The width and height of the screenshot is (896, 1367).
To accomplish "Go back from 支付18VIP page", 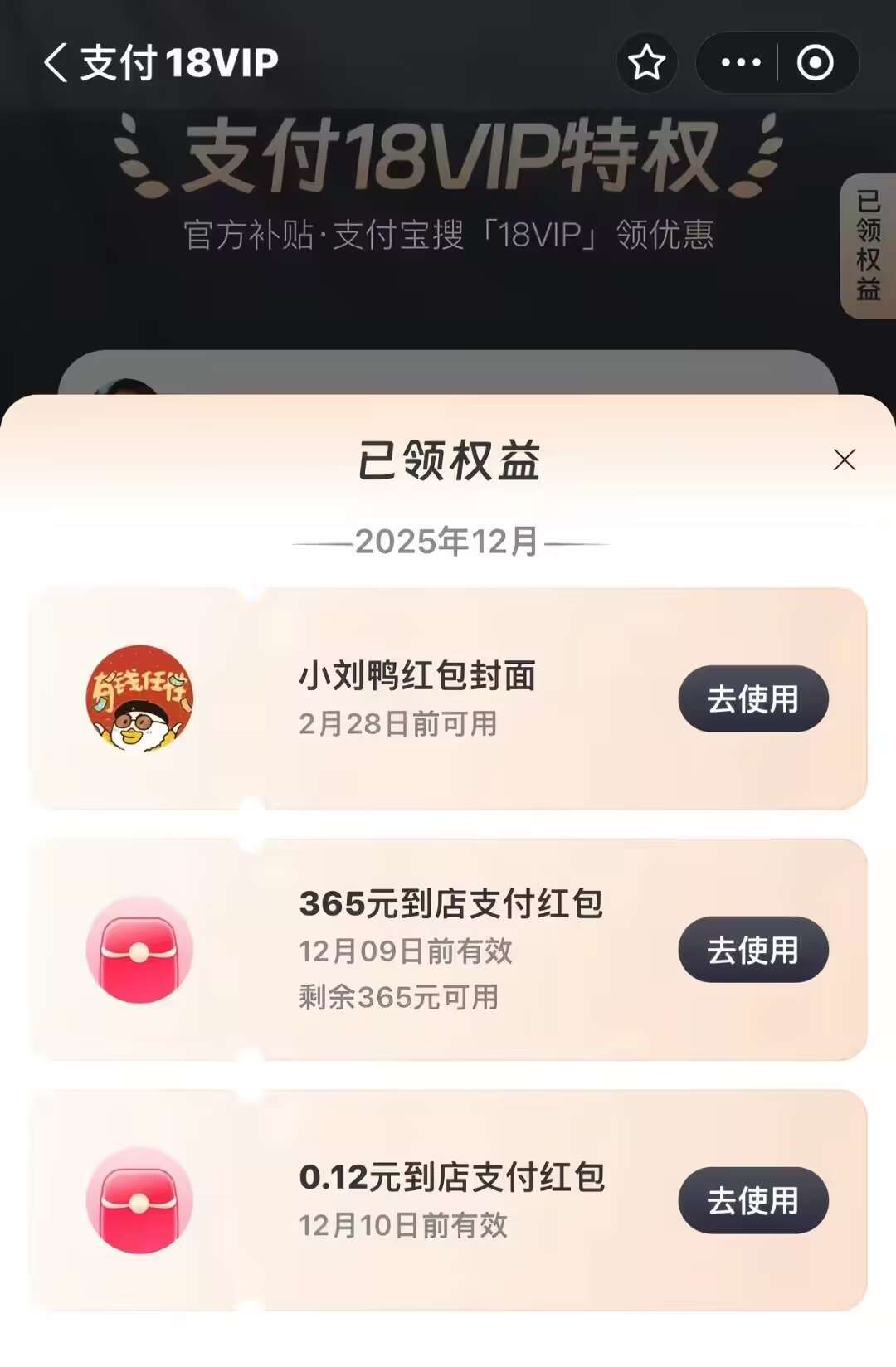I will click(56, 63).
